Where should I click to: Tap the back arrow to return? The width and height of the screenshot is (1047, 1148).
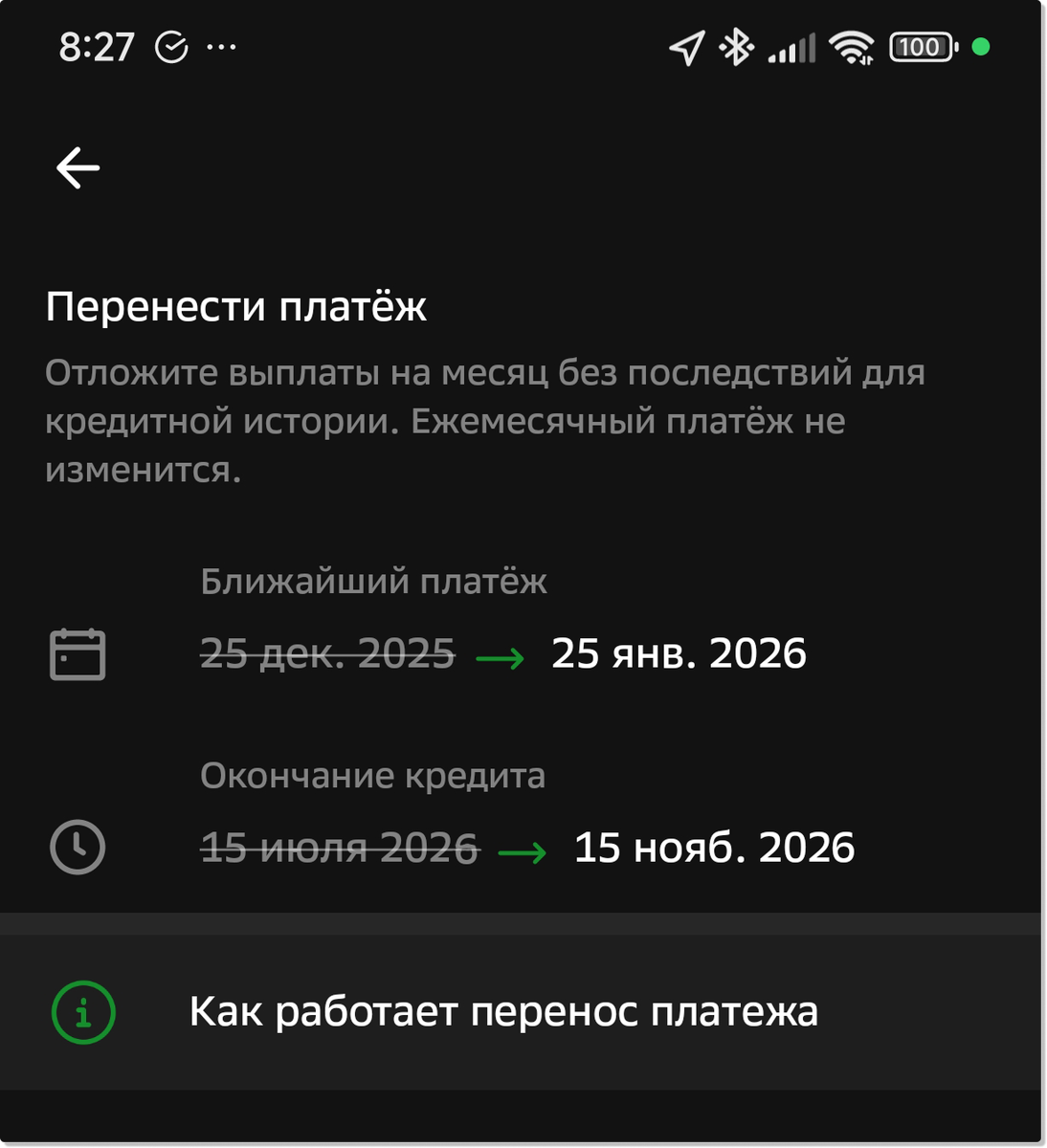tap(77, 166)
